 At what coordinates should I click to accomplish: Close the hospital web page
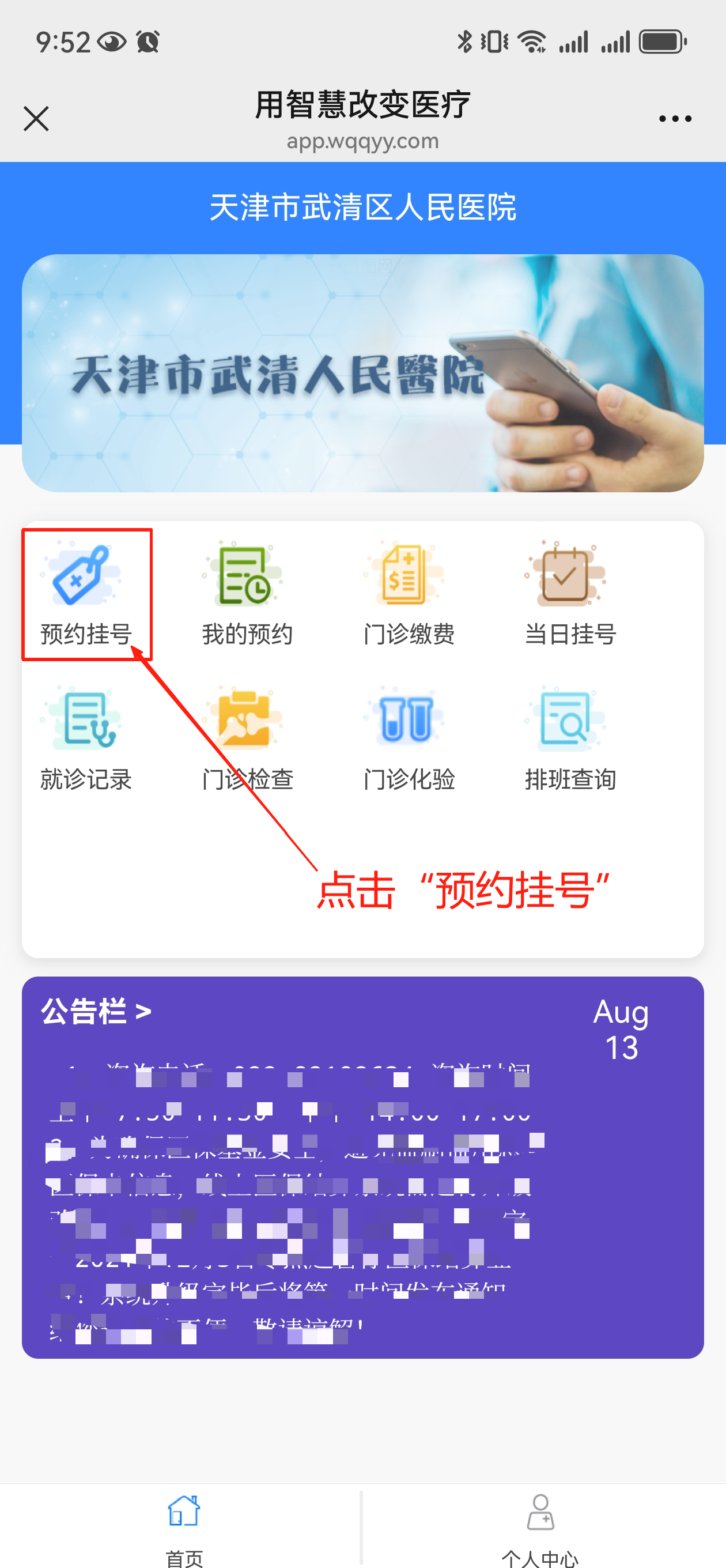coord(36,119)
